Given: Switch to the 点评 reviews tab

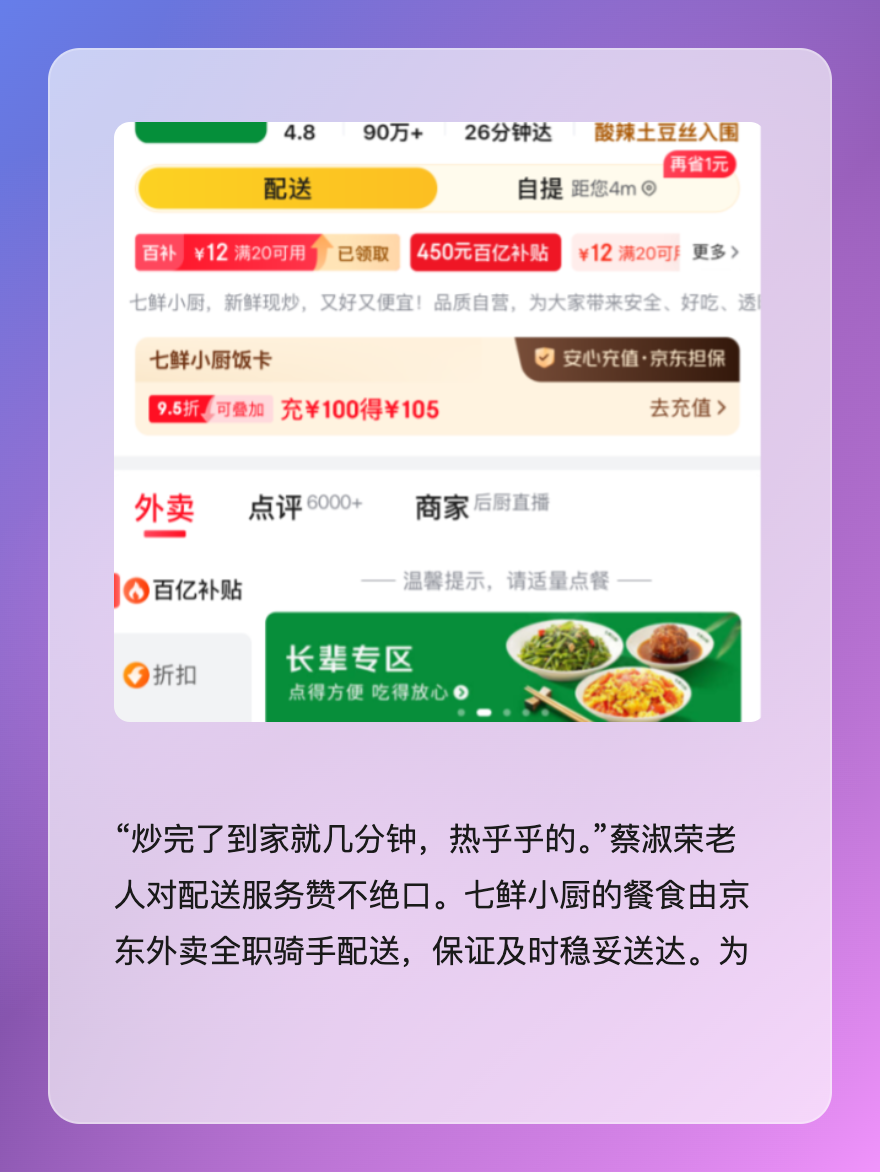Looking at the screenshot, I should tap(278, 504).
